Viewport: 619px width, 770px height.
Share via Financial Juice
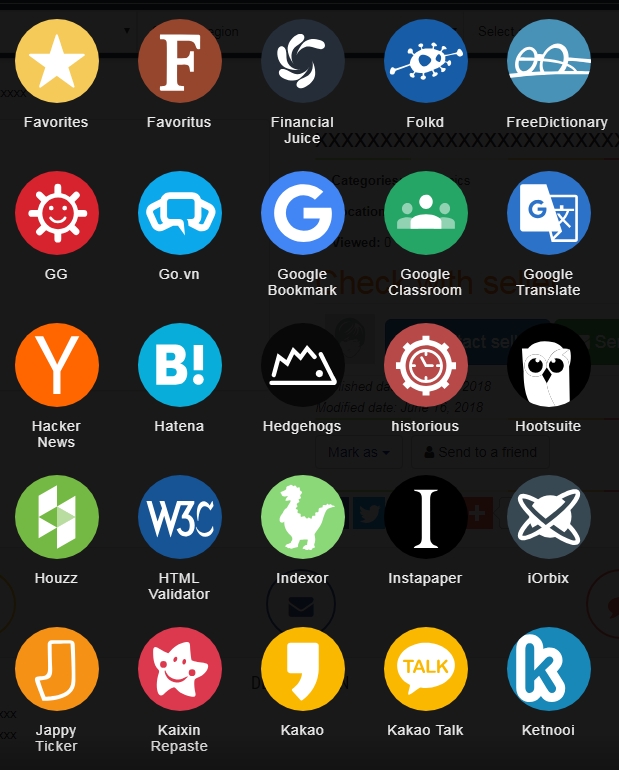point(303,61)
